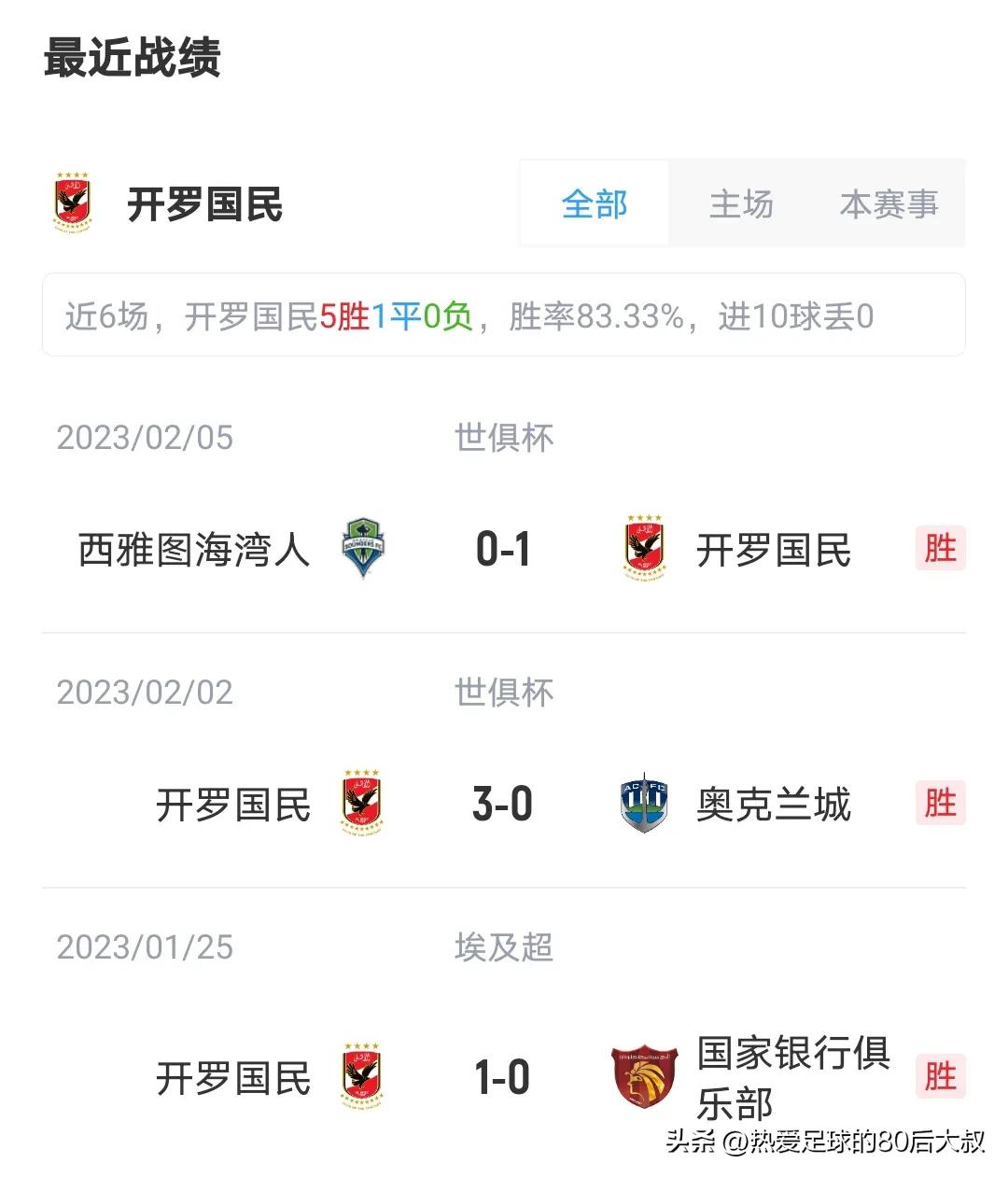Screen dimensions: 1008x1177
Task: Open the 0-1 score of Seattle match
Action: pos(504,549)
